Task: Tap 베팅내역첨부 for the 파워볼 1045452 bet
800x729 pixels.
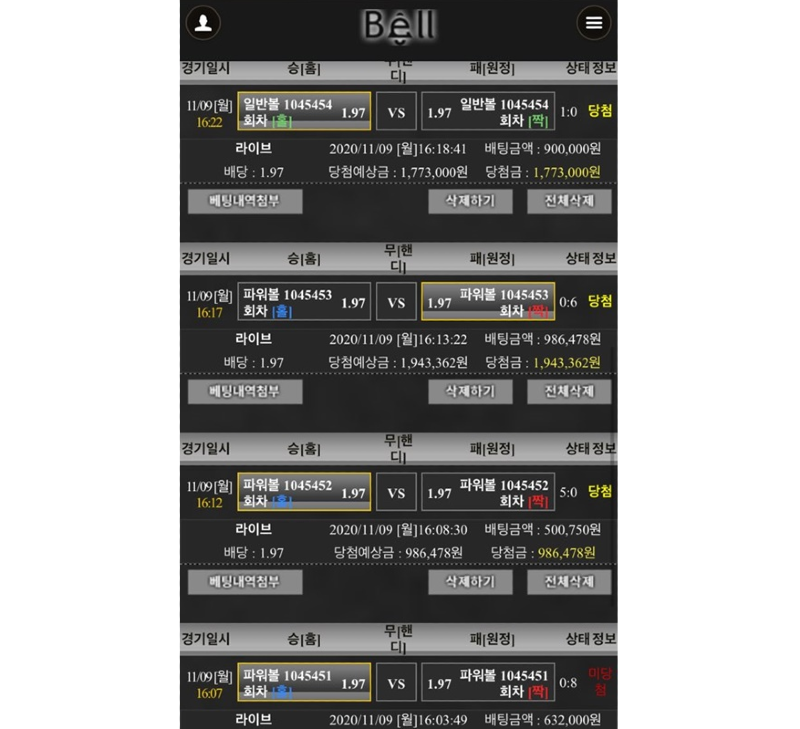Action: tap(245, 581)
